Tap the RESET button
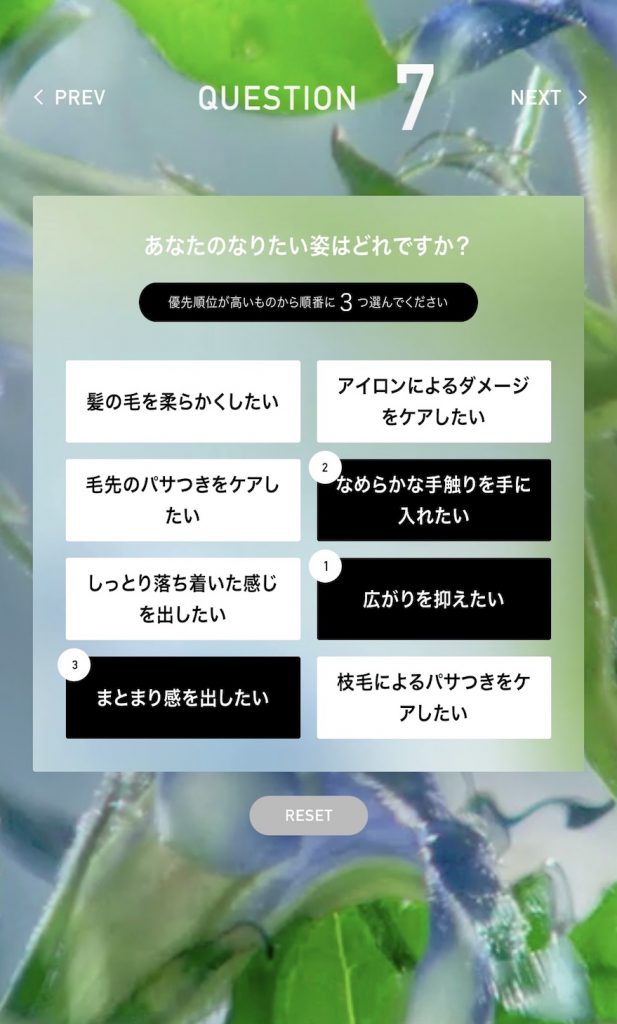Screen dimensions: 617x1024 click(x=308, y=815)
